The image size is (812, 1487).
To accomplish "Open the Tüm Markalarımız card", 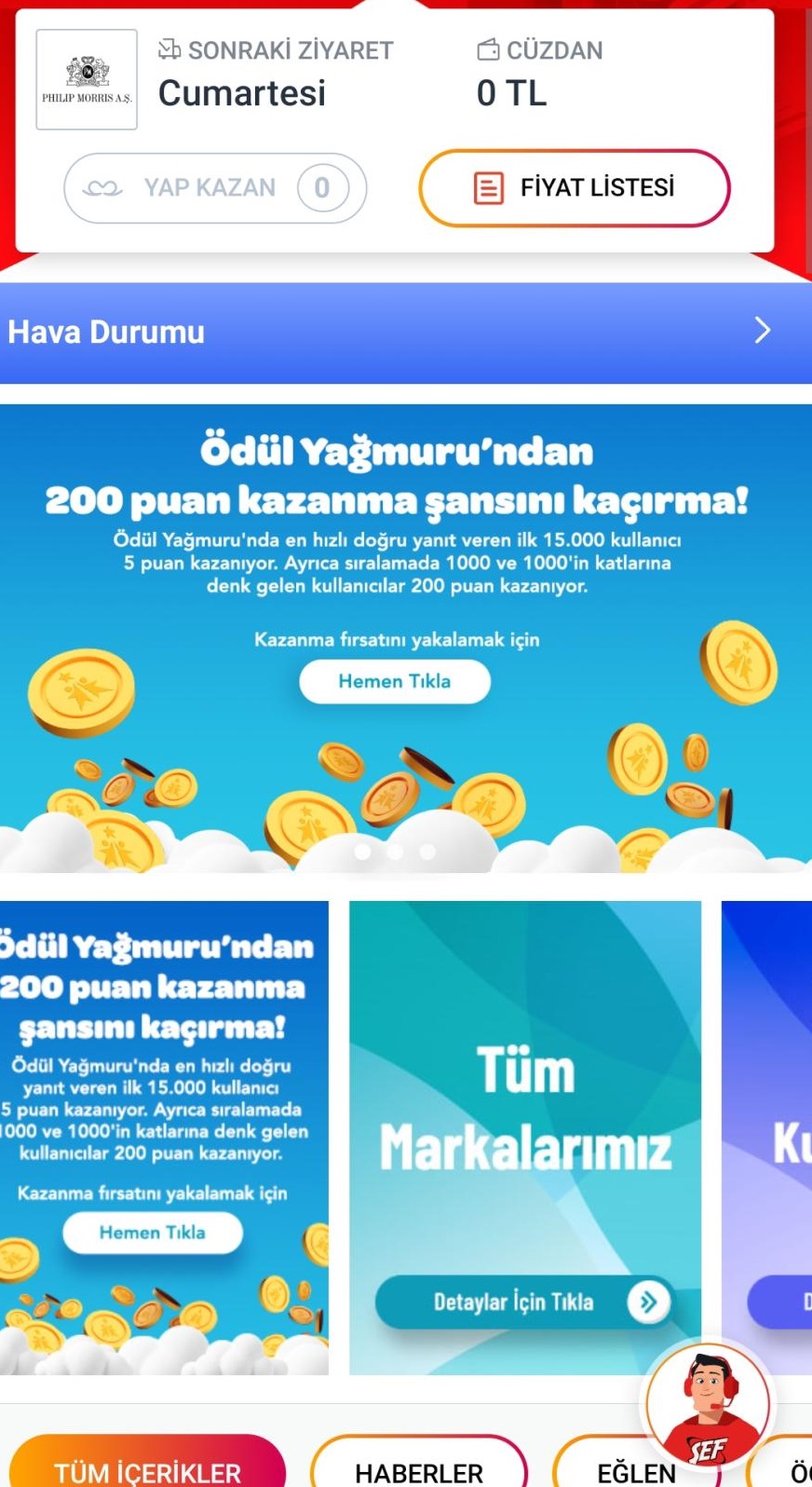I will (x=524, y=1137).
